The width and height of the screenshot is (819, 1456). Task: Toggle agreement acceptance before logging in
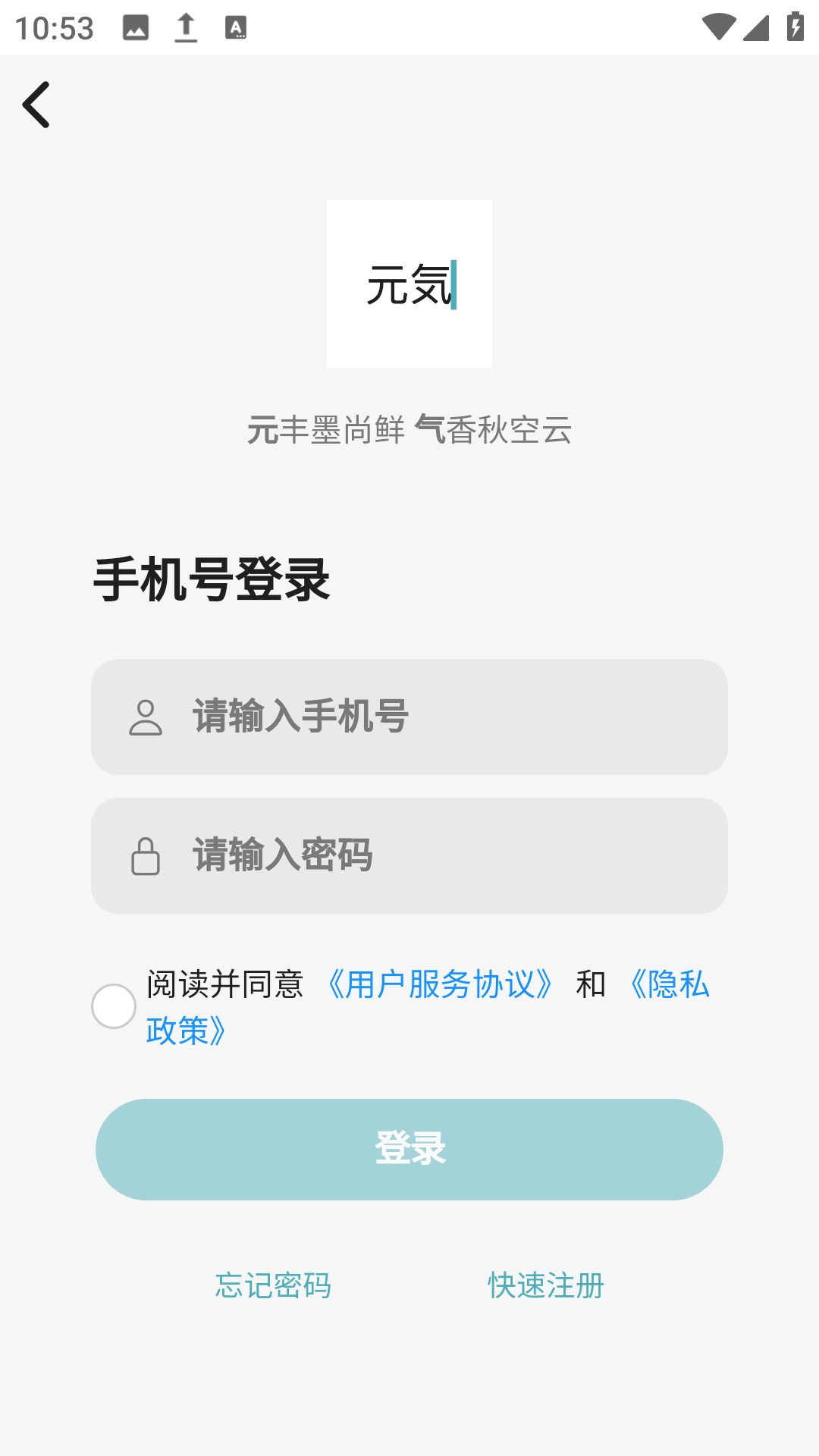(x=115, y=1006)
